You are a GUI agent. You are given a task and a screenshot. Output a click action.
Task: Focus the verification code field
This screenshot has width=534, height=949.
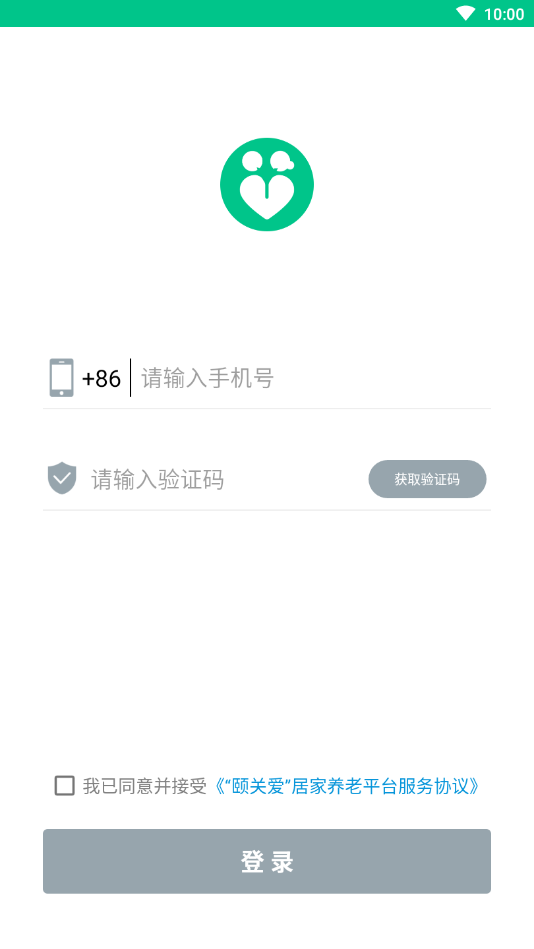[x=229, y=480]
